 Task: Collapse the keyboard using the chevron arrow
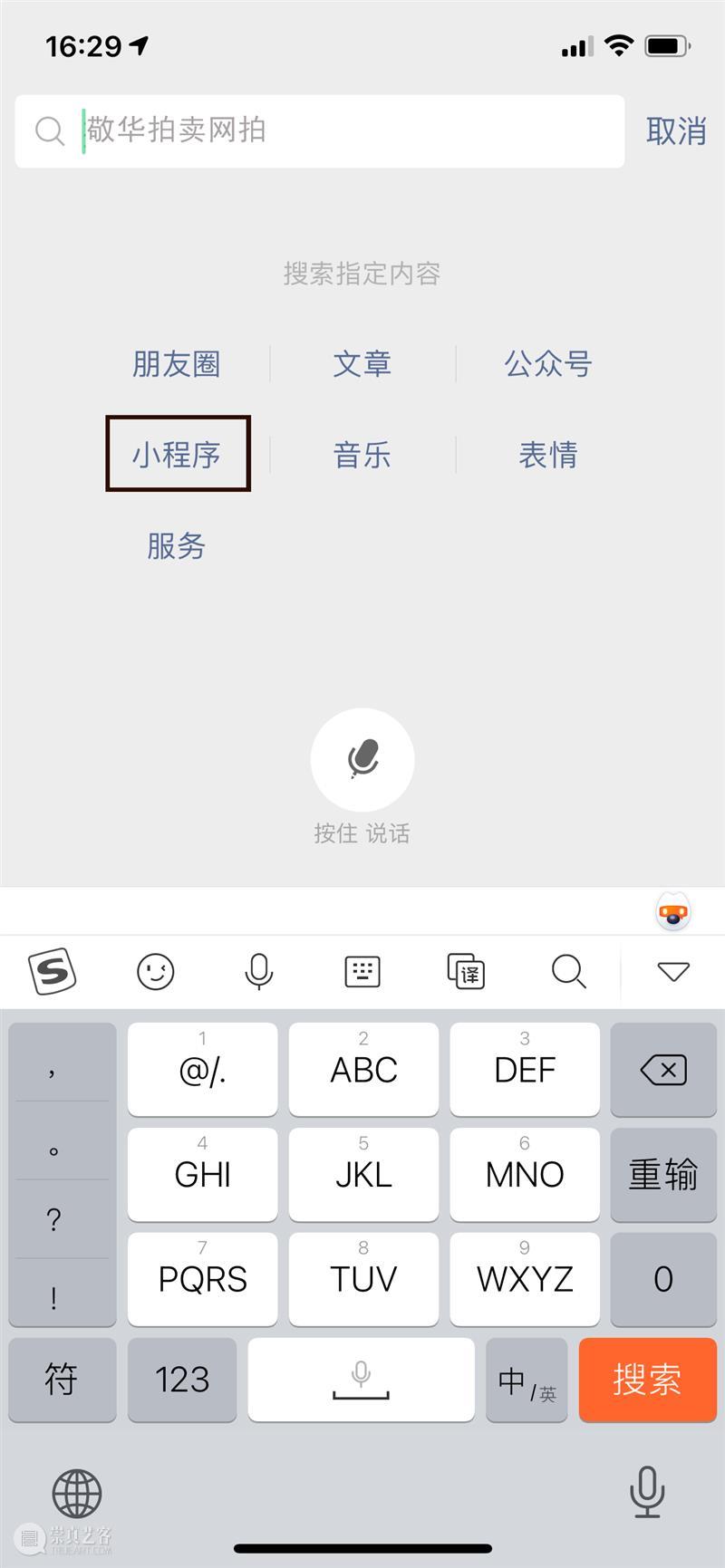point(672,971)
